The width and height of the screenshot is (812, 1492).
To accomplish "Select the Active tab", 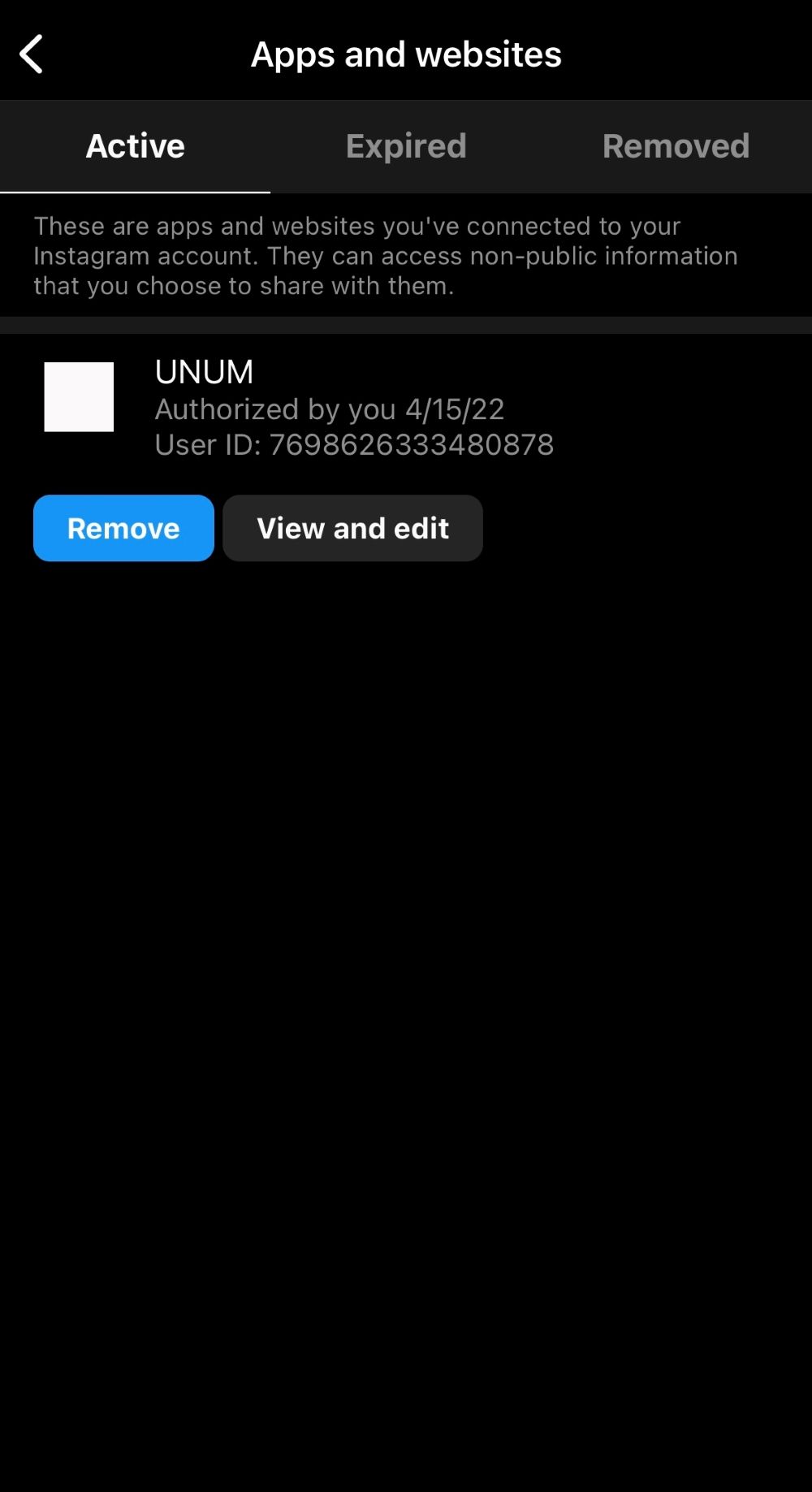I will point(135,146).
